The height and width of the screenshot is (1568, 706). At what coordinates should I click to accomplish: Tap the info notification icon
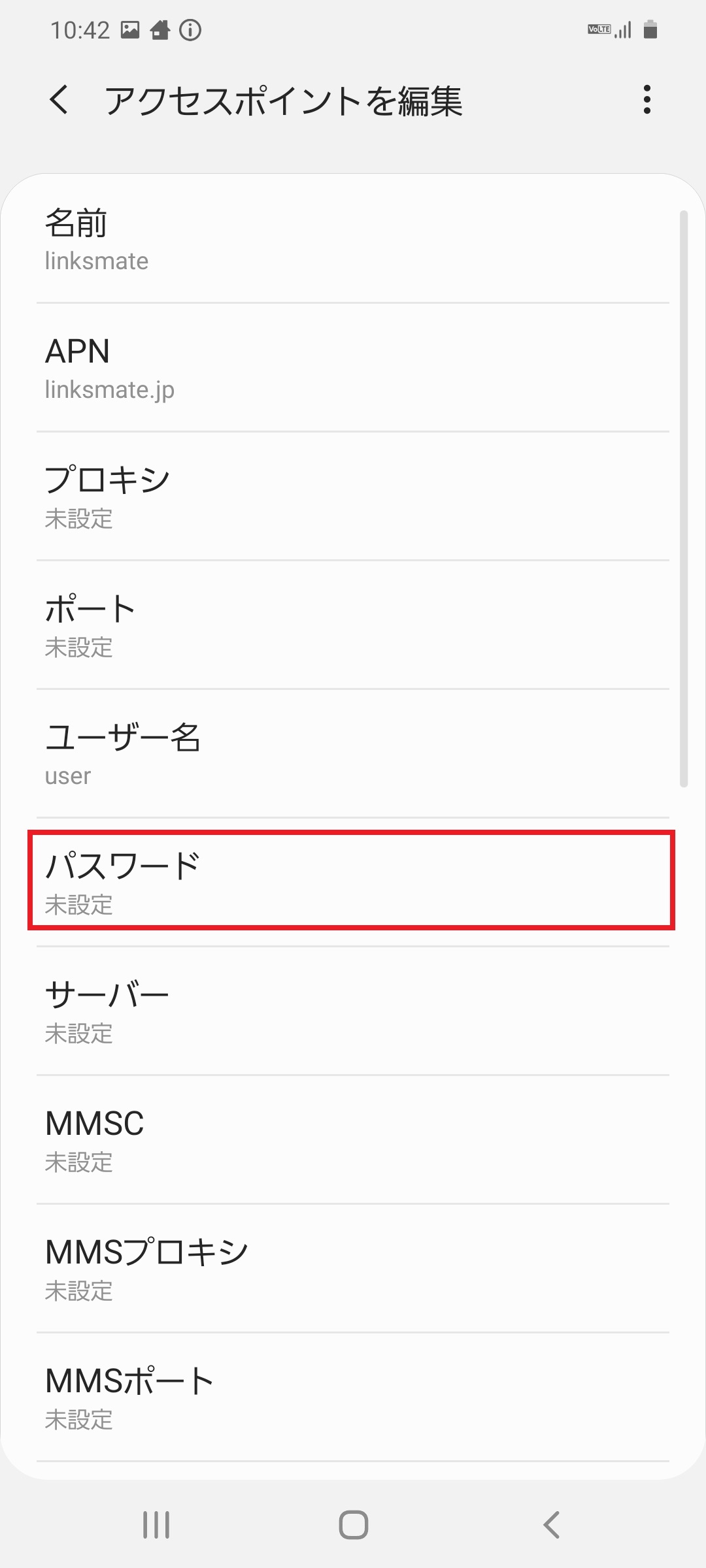190,29
